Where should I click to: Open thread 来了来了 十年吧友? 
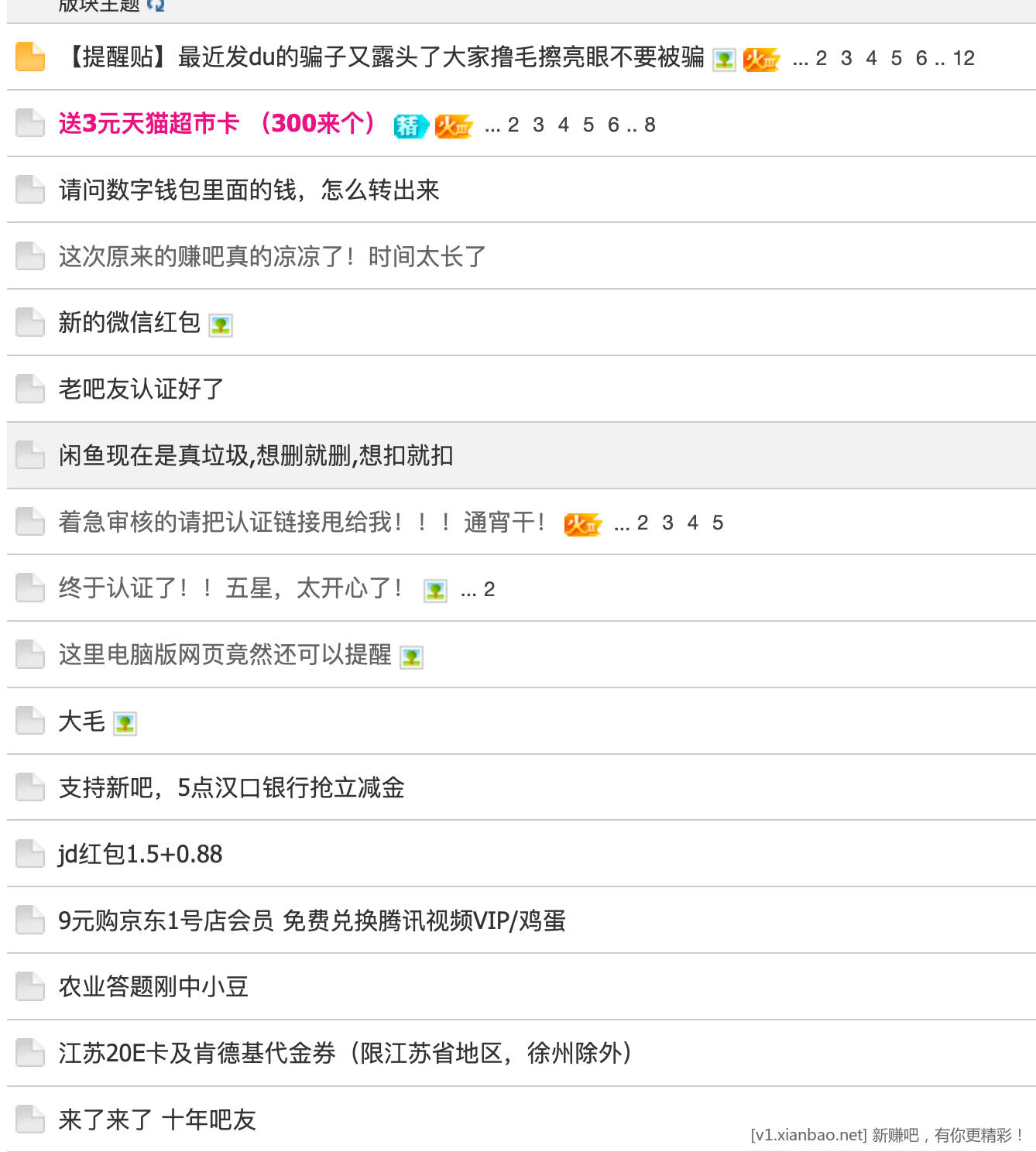point(157,1120)
